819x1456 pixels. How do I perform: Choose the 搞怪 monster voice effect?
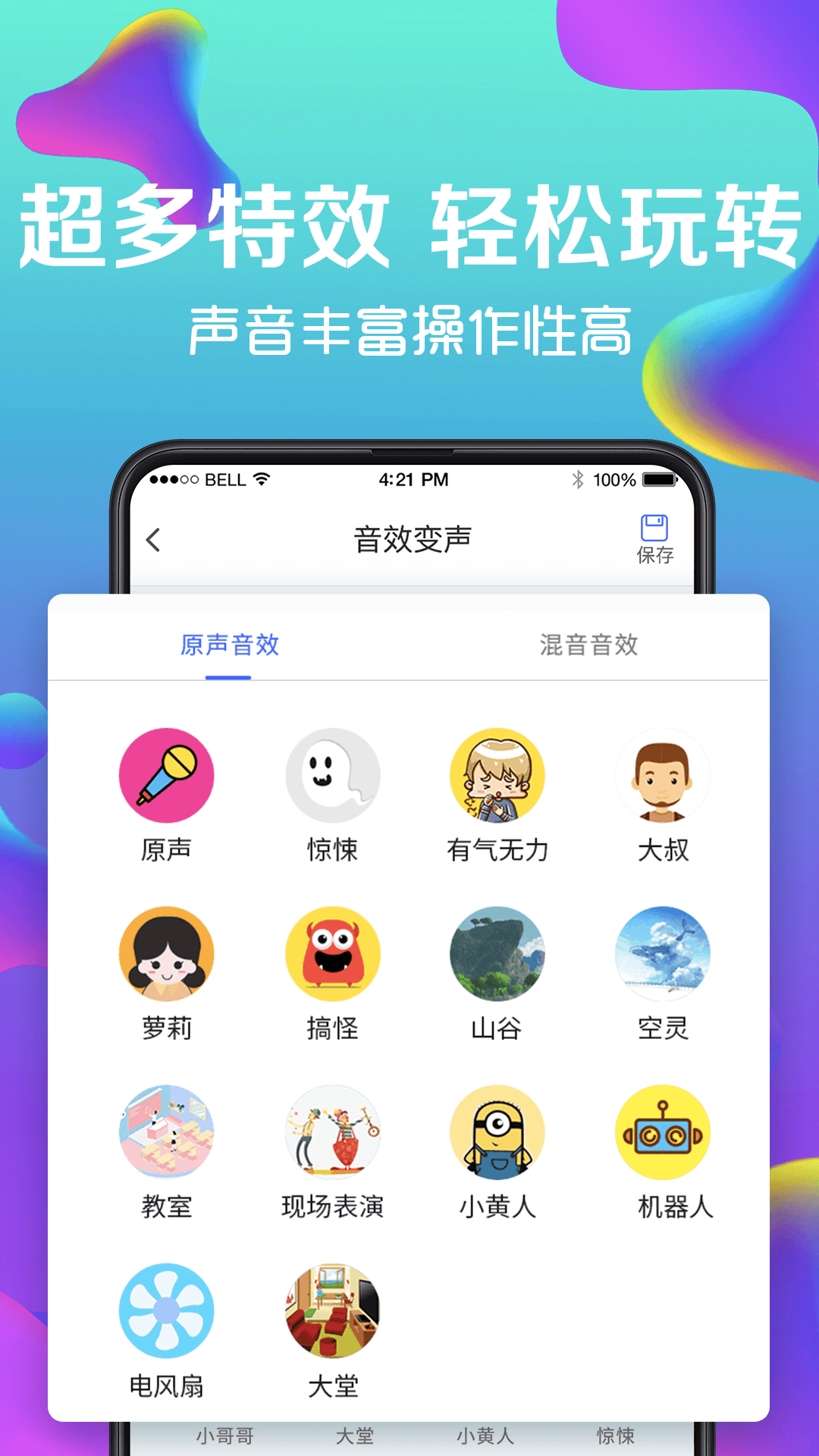(x=331, y=954)
